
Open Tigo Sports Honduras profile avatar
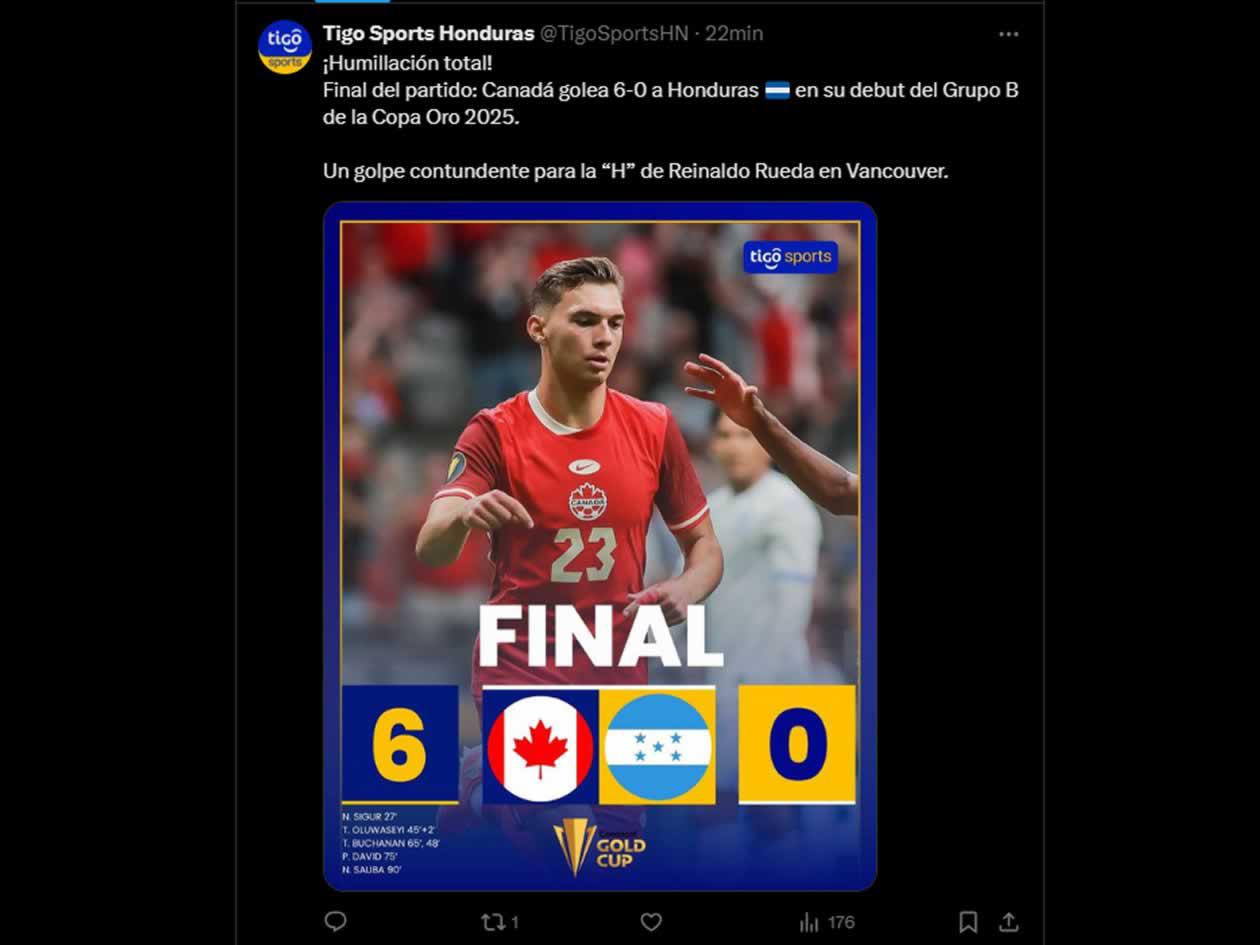point(285,47)
